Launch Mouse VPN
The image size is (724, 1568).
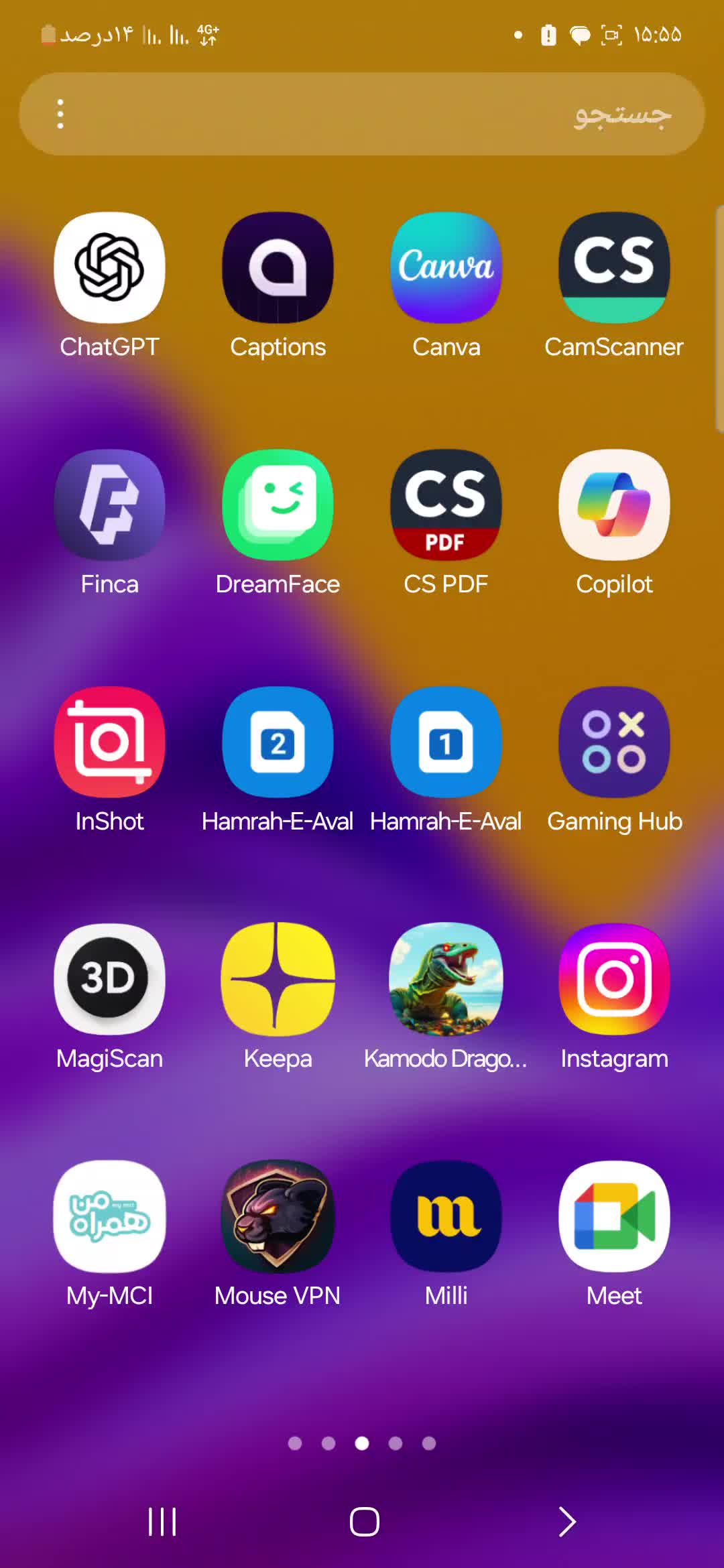pyautogui.click(x=278, y=1216)
